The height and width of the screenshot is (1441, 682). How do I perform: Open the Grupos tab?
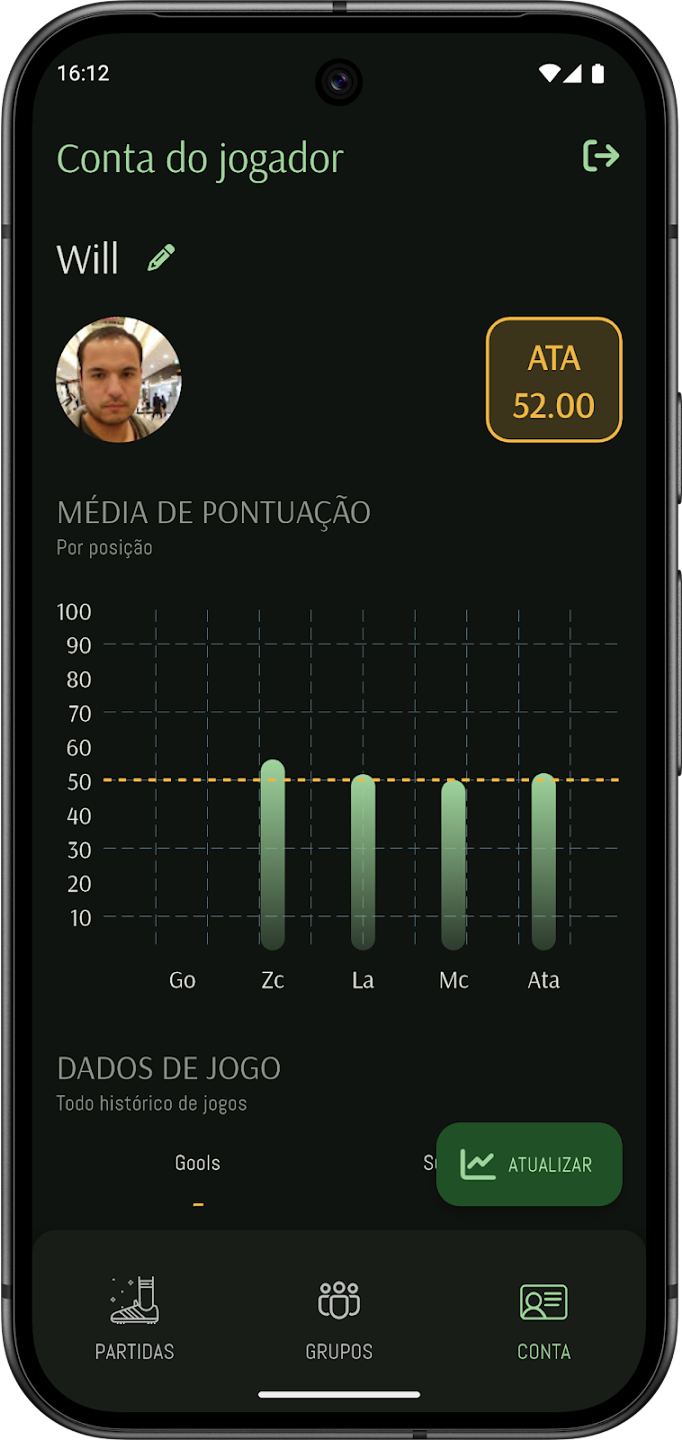(339, 1318)
